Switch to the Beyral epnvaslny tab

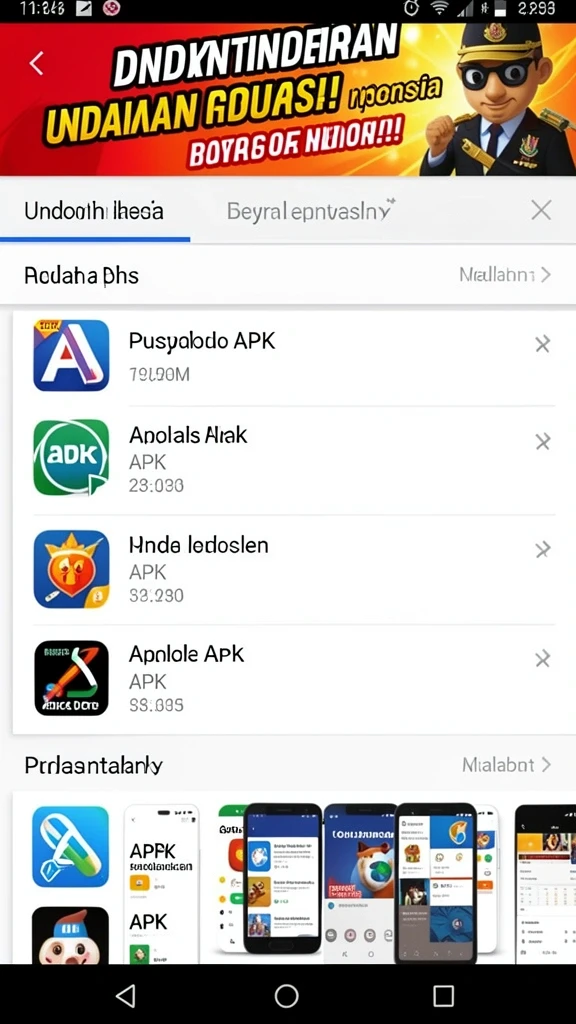(x=311, y=210)
